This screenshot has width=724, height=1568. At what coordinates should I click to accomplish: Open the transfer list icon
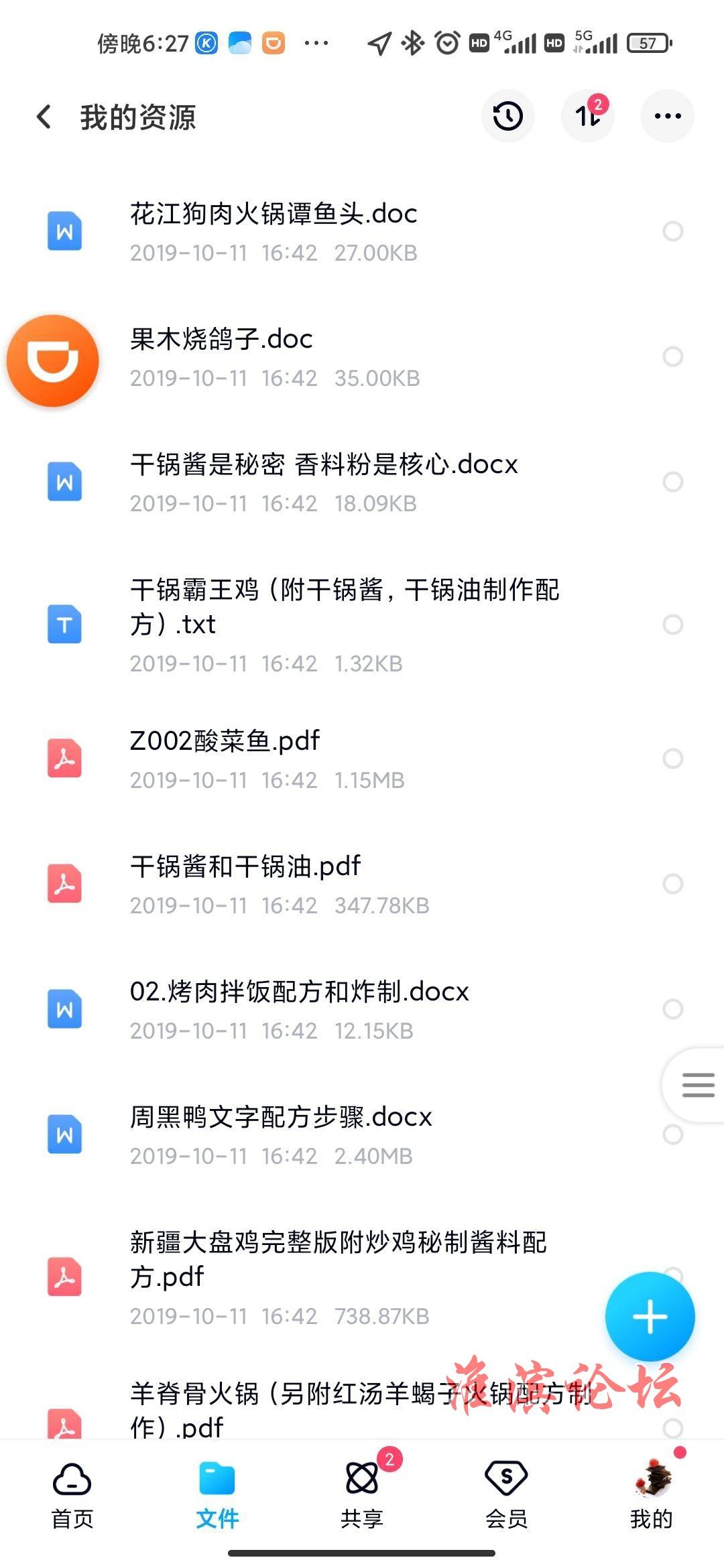(x=587, y=116)
